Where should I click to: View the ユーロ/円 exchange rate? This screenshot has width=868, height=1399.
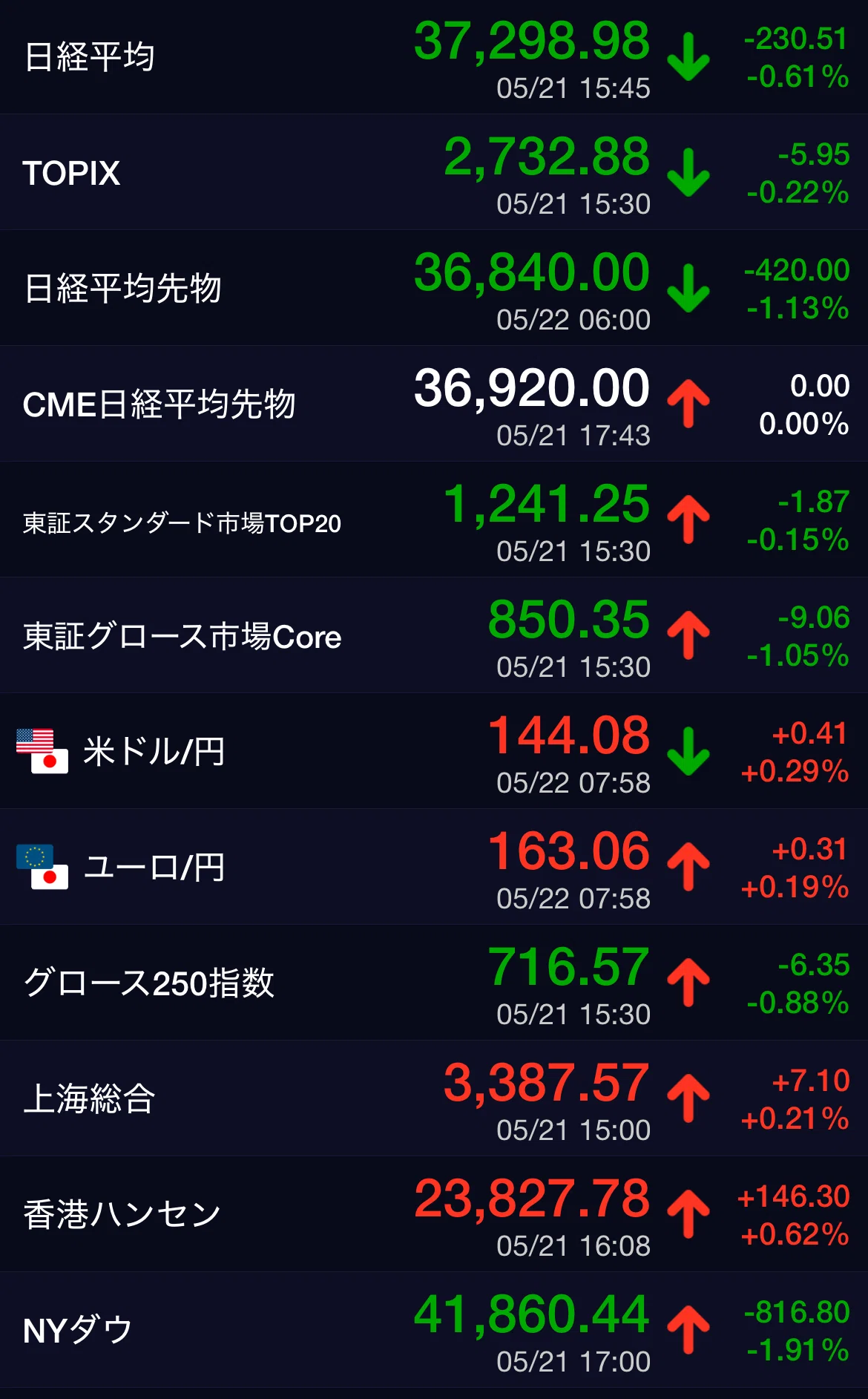click(x=434, y=867)
